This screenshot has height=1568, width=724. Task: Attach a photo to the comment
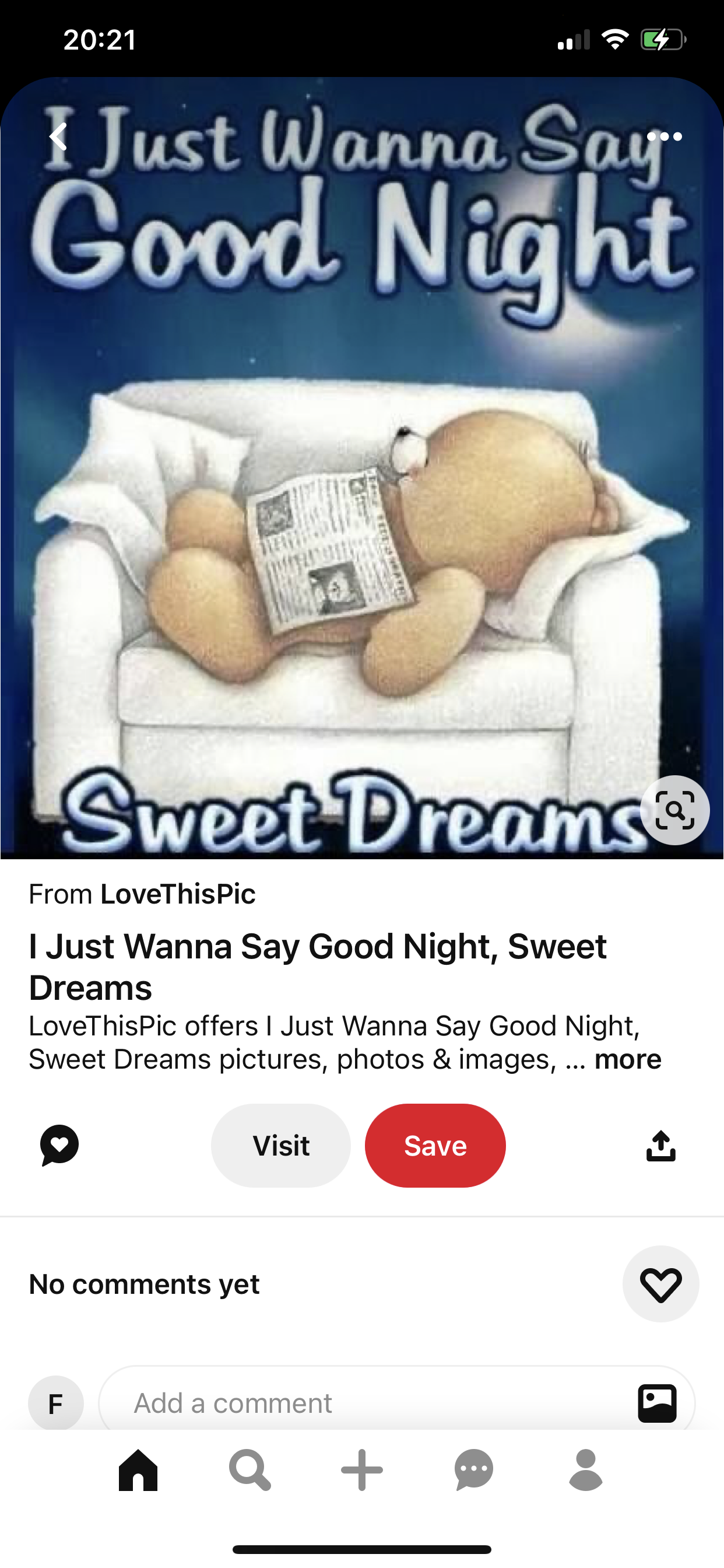tap(657, 1403)
